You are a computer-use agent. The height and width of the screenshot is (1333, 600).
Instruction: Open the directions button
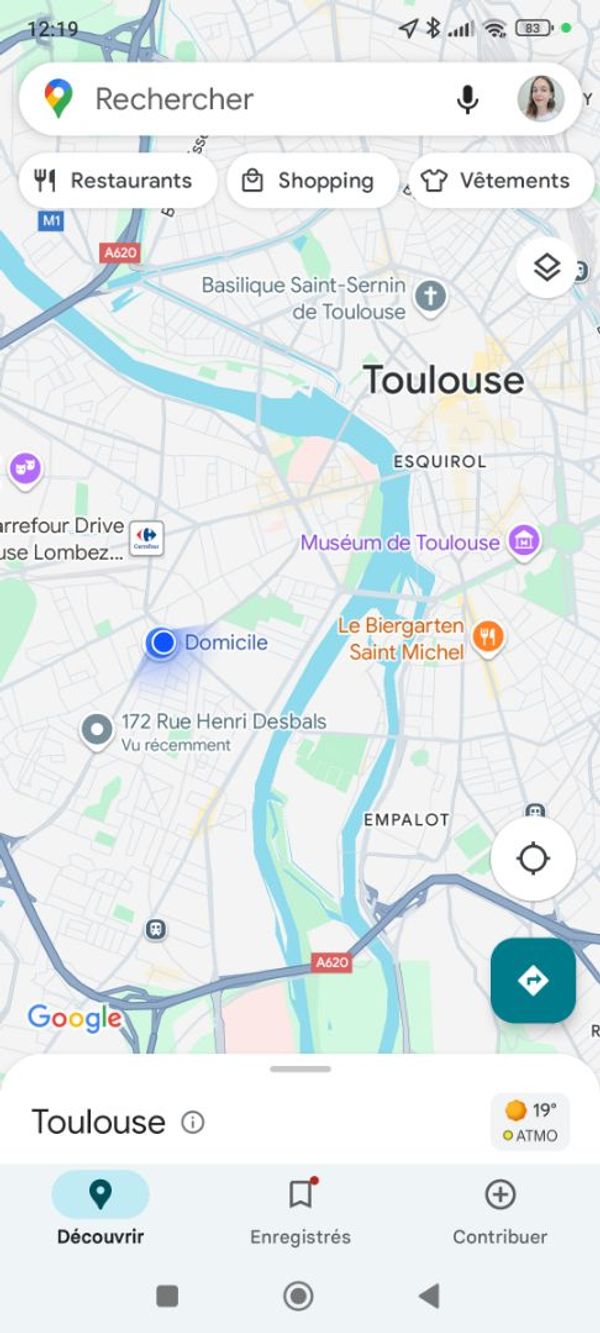533,981
